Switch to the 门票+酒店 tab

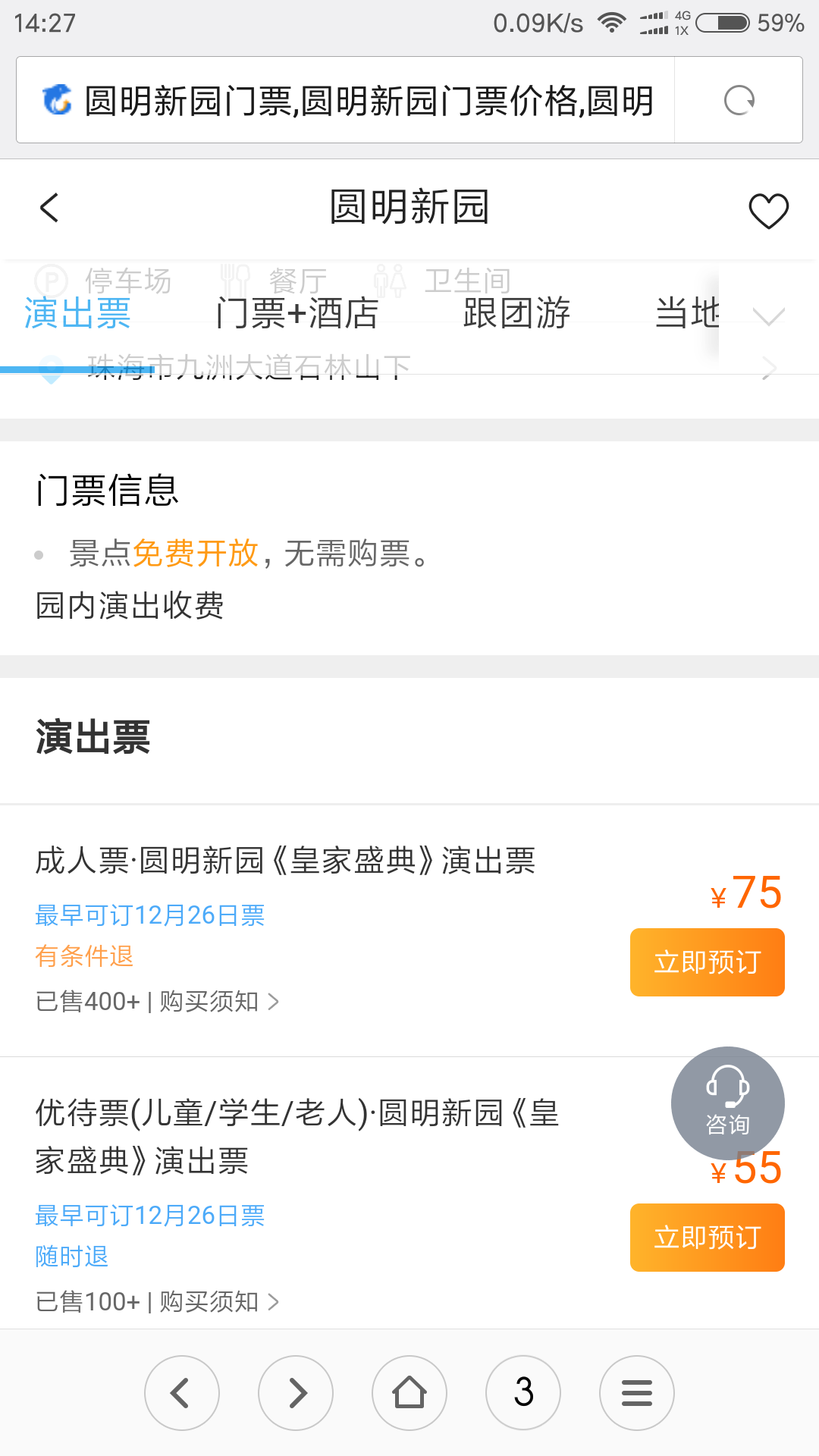pos(297,313)
